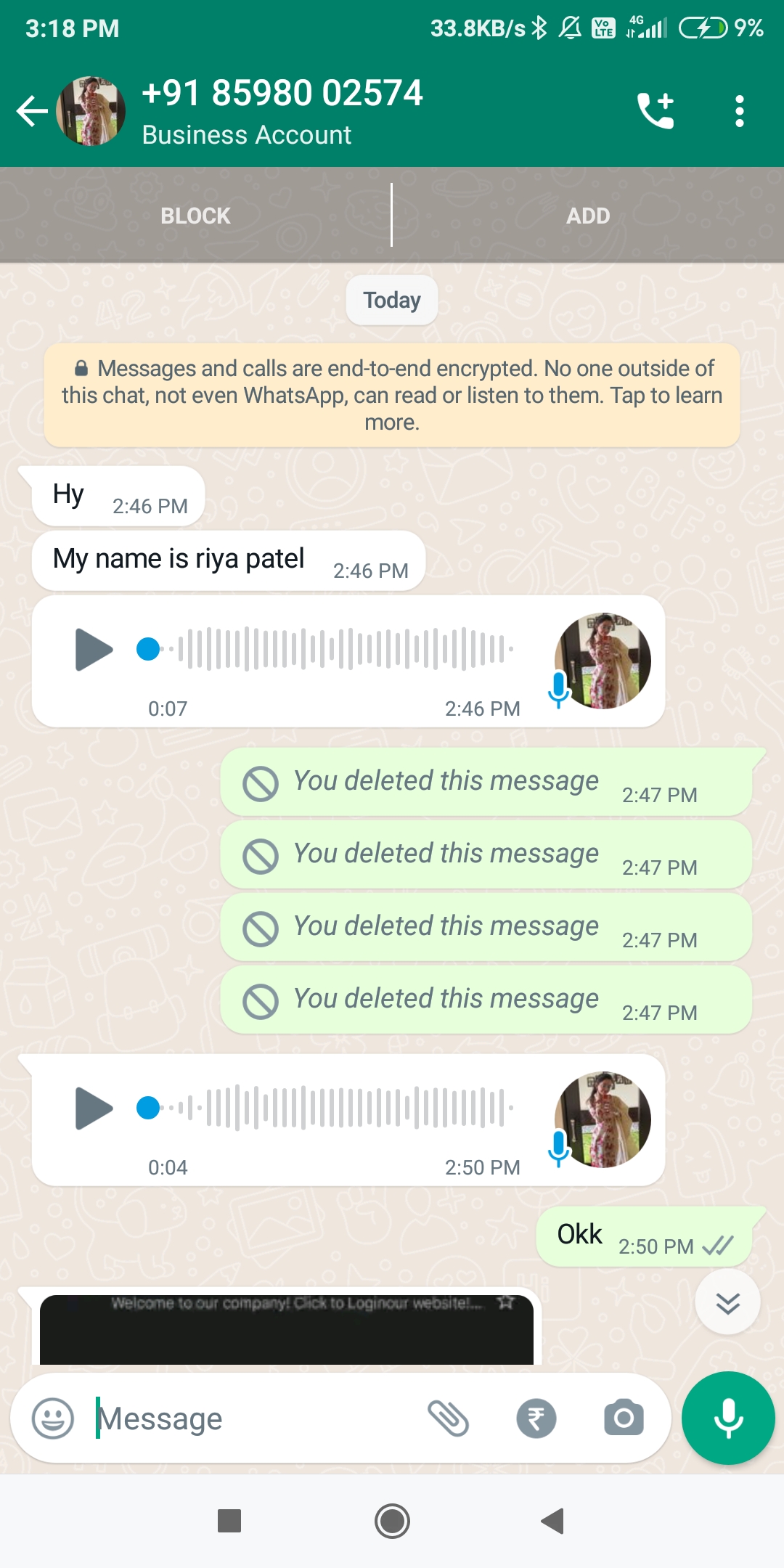The width and height of the screenshot is (784, 1568).
Task: Open the camera from the chat
Action: [x=624, y=1418]
